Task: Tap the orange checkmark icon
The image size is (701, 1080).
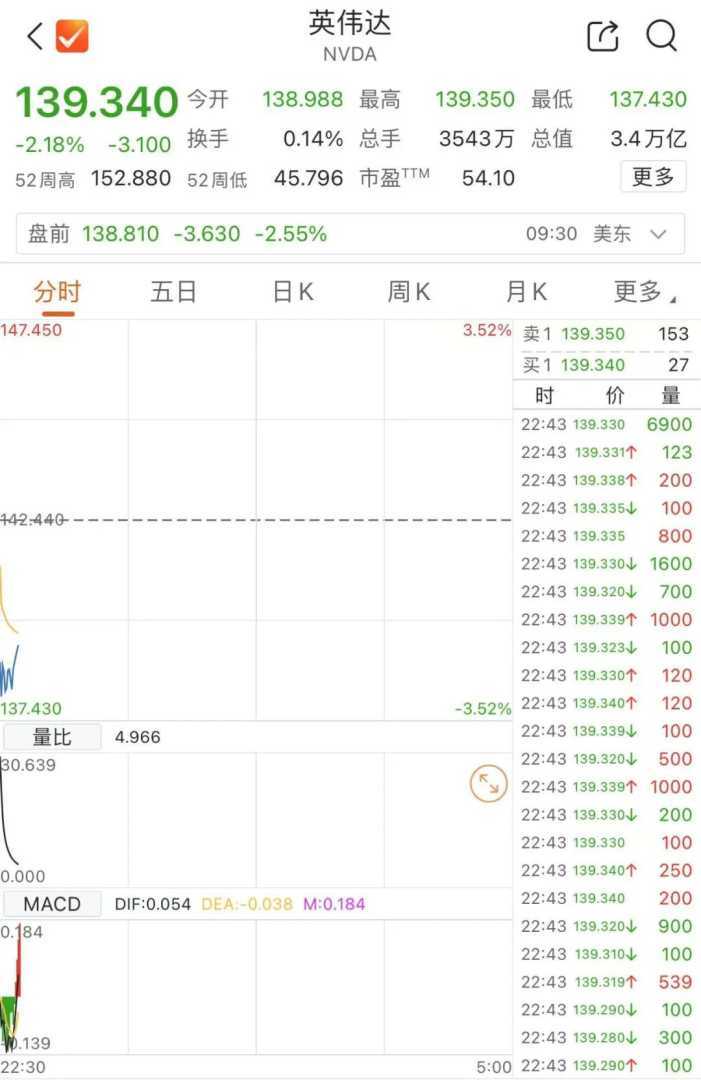Action: click(72, 37)
